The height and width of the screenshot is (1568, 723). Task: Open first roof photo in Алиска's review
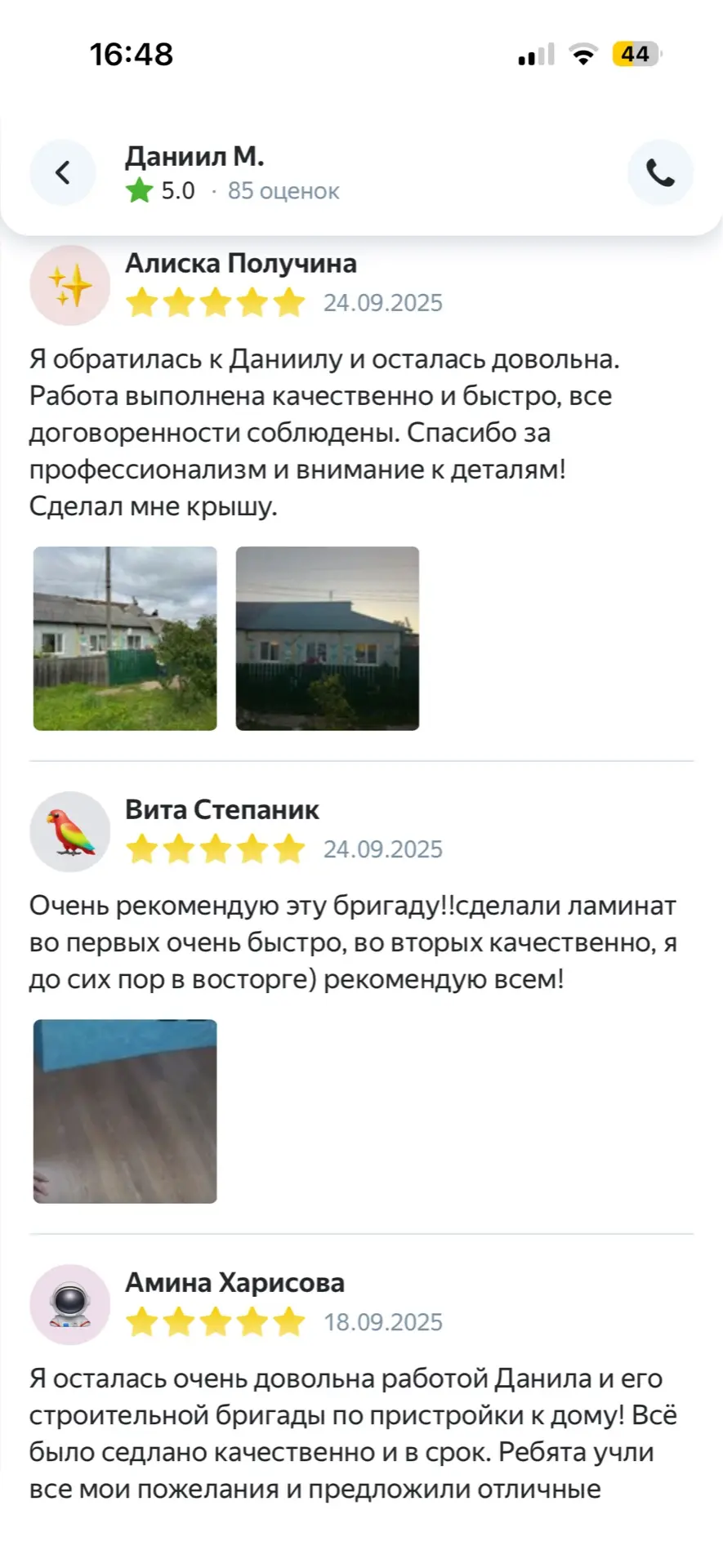(x=125, y=638)
